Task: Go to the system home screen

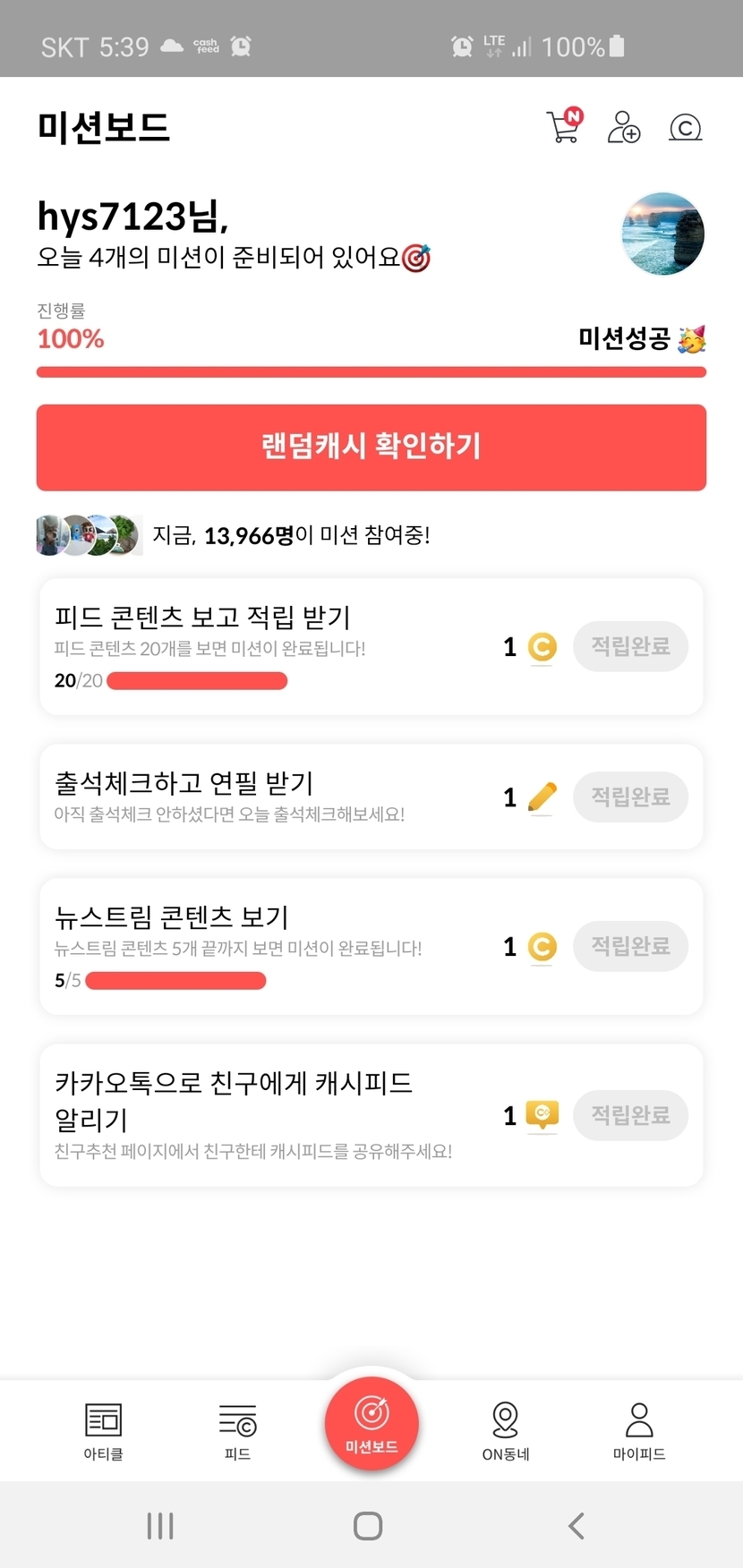Action: click(x=368, y=1526)
